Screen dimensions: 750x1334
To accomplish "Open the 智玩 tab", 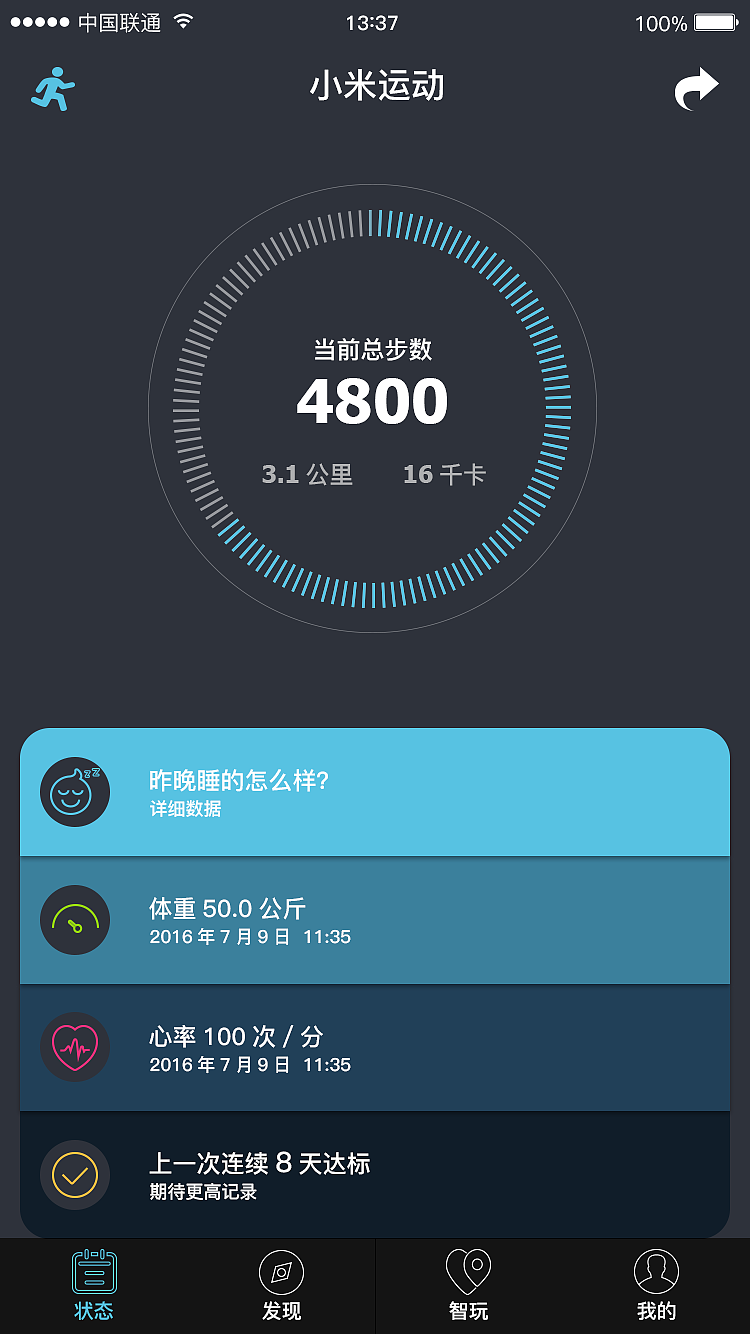I will (x=468, y=1285).
